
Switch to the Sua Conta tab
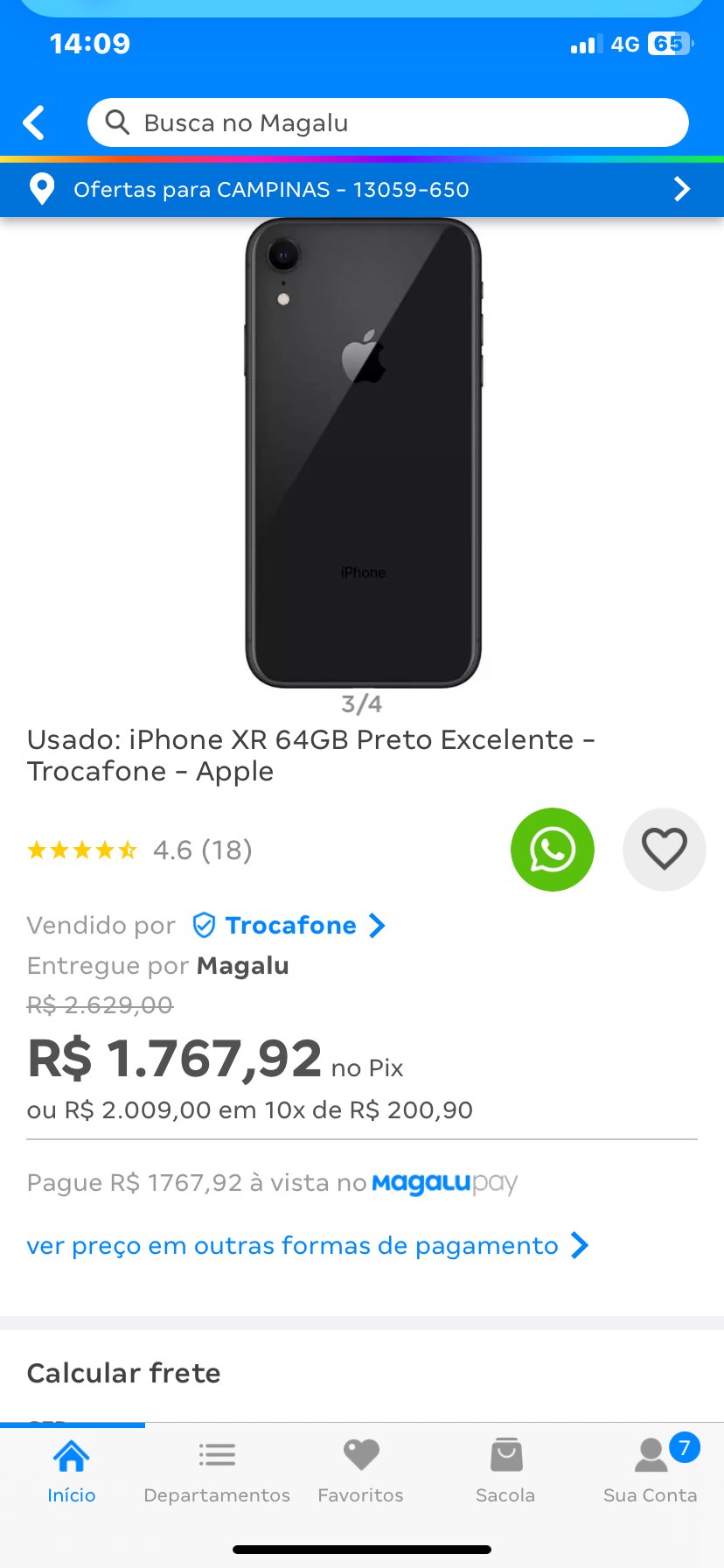click(x=650, y=1471)
